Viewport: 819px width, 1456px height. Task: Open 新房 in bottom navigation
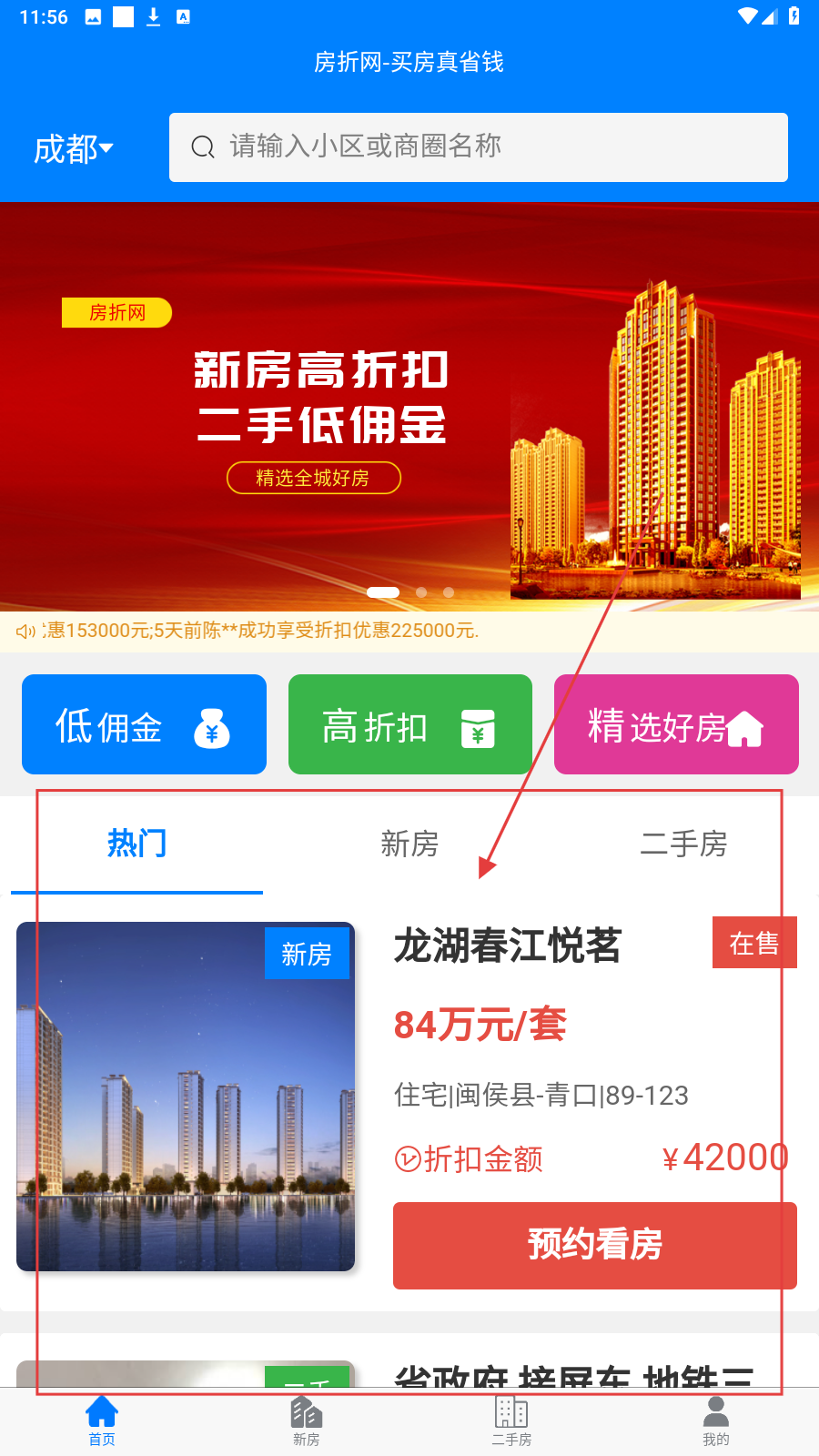click(307, 1421)
